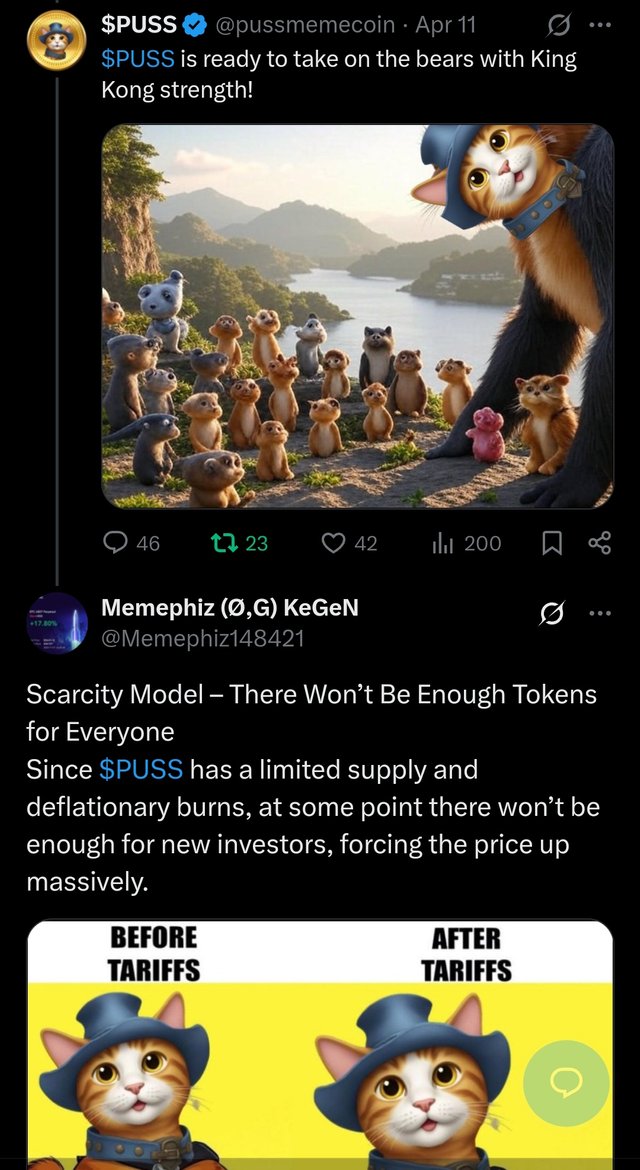Screen dimensions: 640x1170
Task: Open Memephiz profile avatar
Action: (x=57, y=624)
